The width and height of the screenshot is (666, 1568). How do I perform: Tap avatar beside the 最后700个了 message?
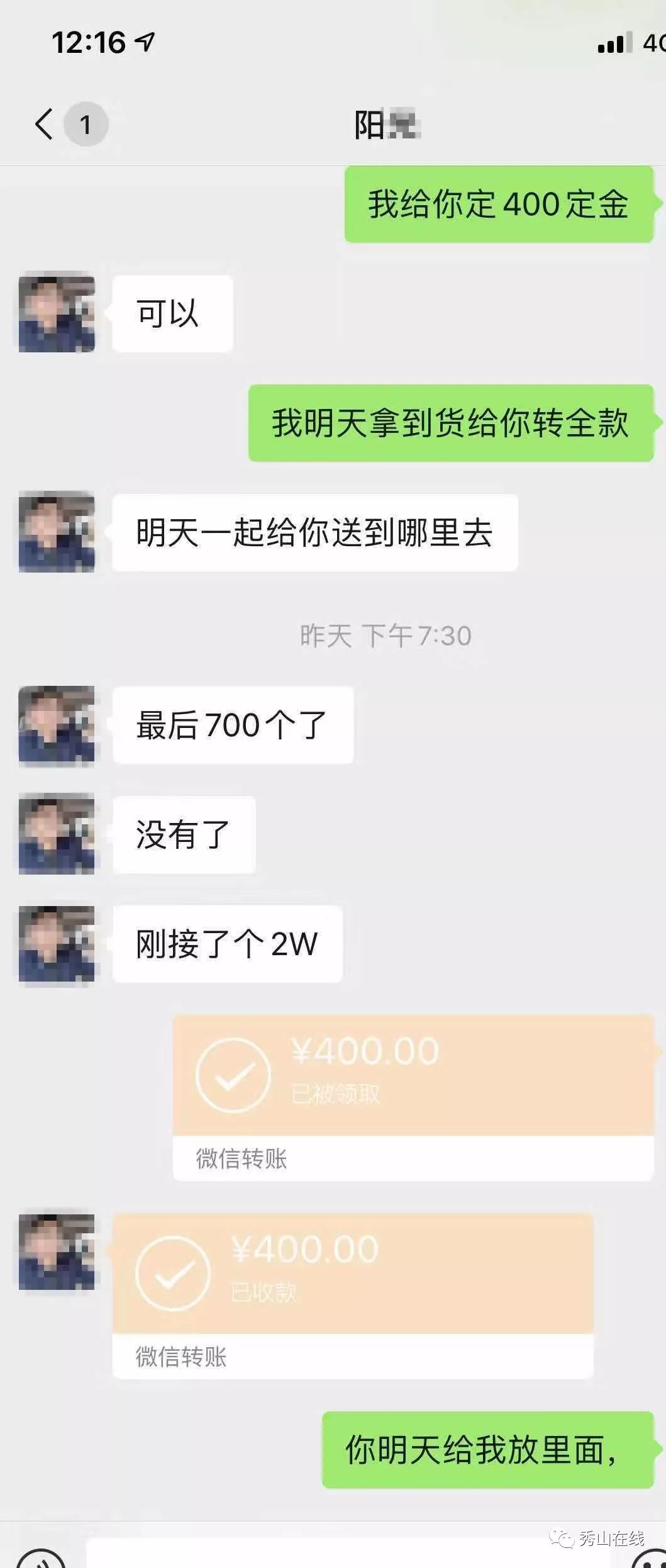pos(56,724)
